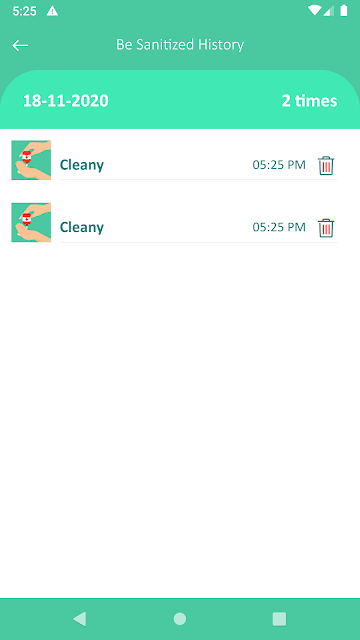Screen dimensions: 360x640
Task: Go back using the header arrow
Action: tap(20, 45)
